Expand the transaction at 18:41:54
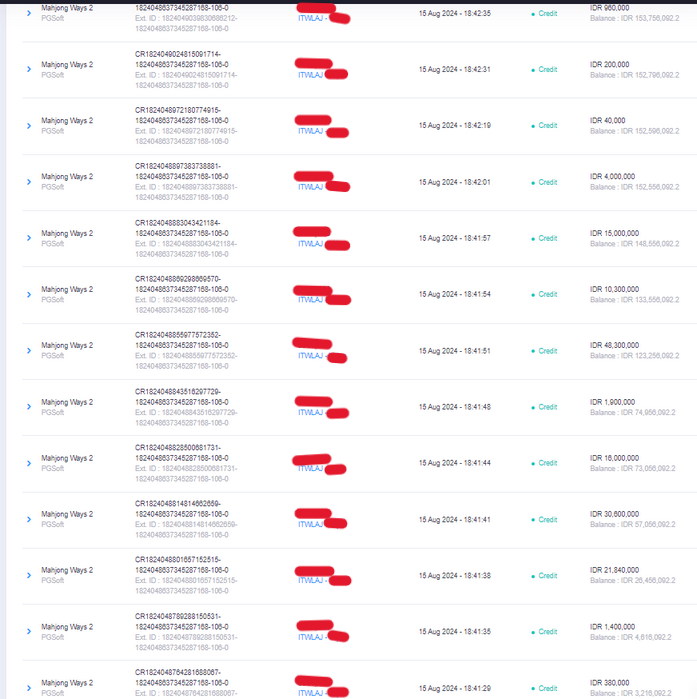The image size is (697, 699). point(28,295)
